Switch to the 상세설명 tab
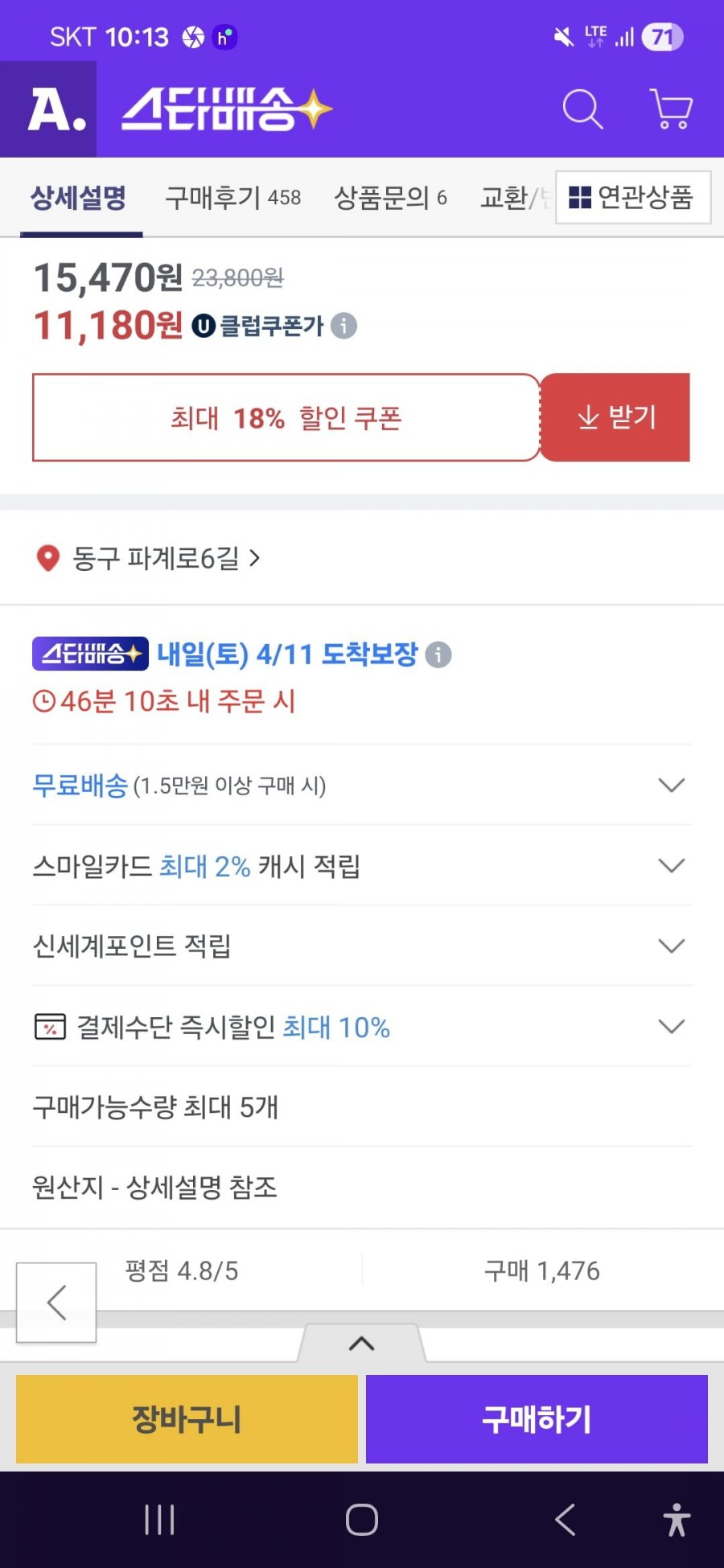724x1568 pixels. pyautogui.click(x=79, y=198)
